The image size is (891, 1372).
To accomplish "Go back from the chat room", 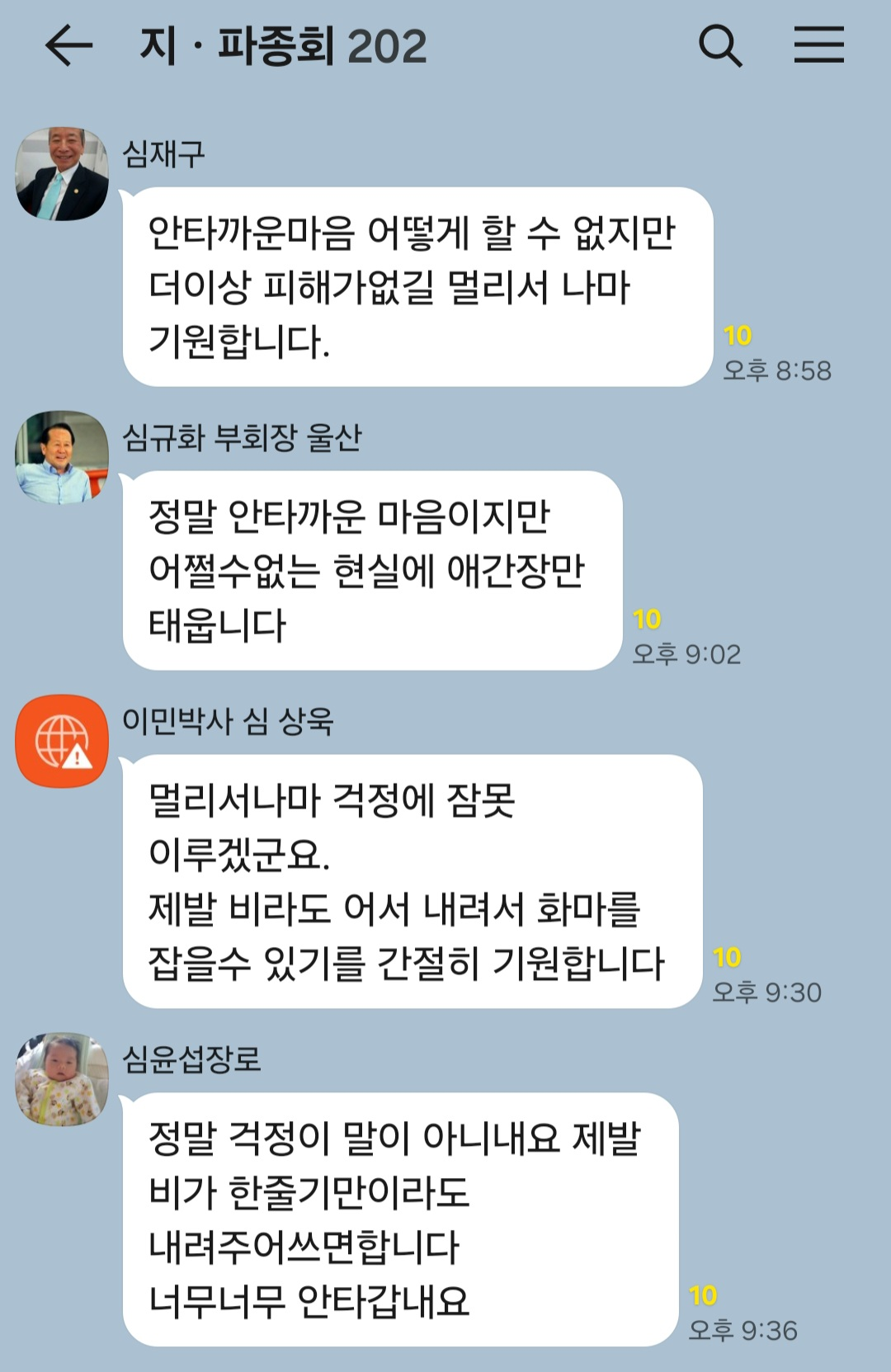I will point(68,45).
